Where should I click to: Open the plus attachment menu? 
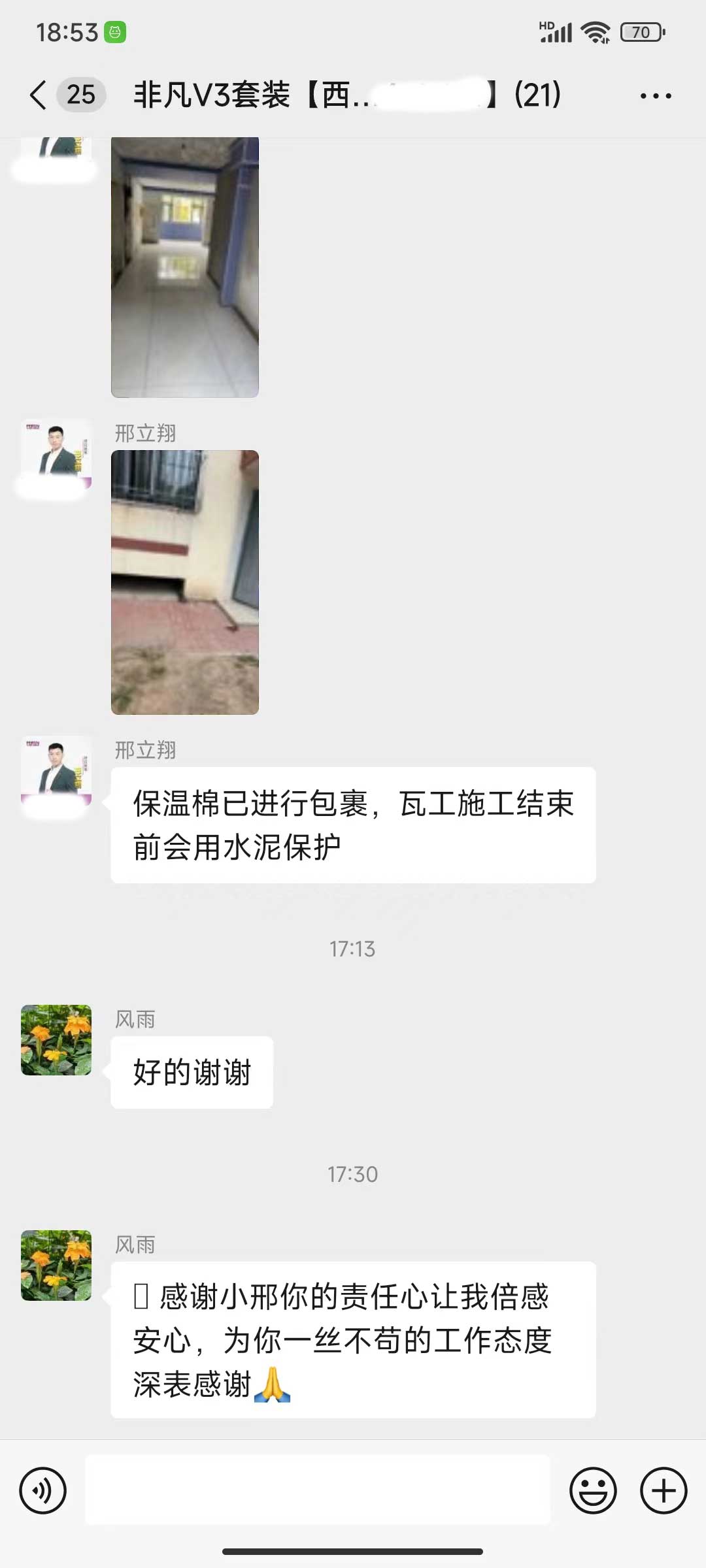point(663,1491)
